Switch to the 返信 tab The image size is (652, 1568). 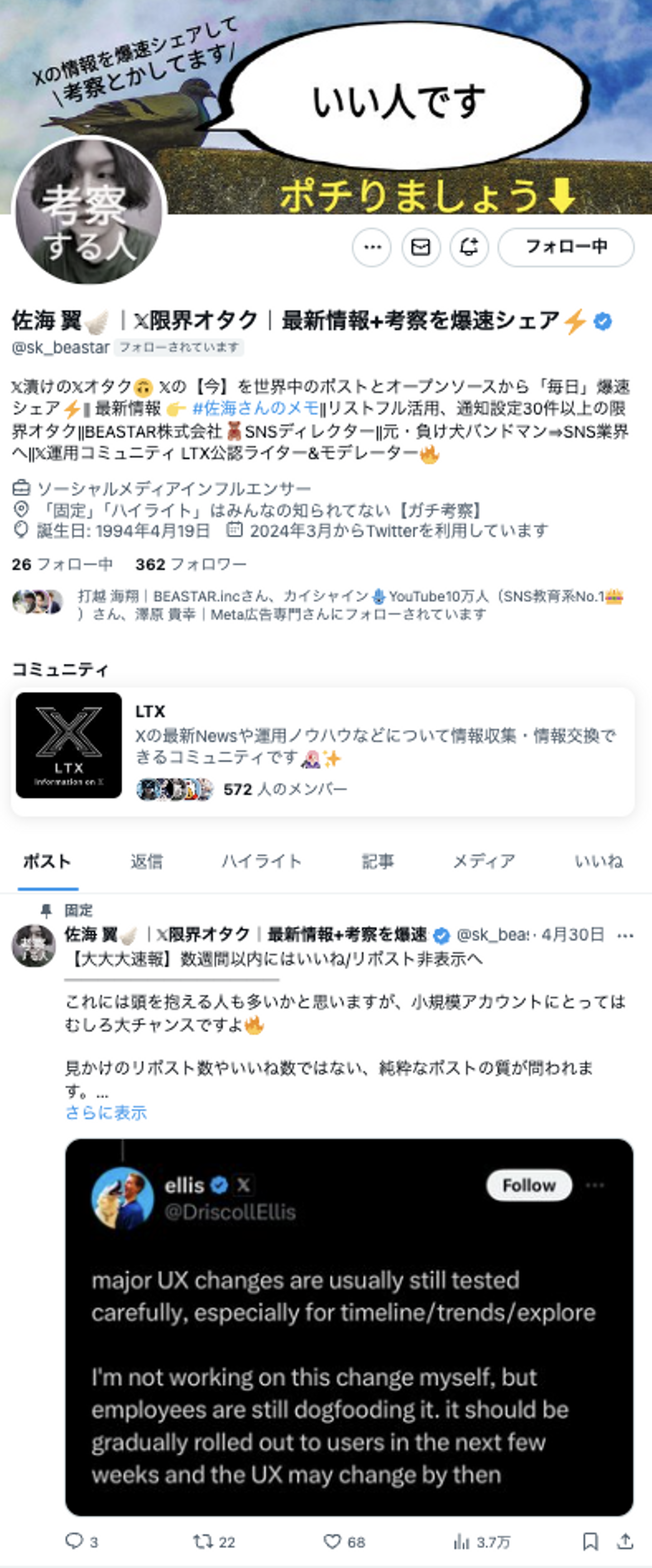tap(146, 861)
